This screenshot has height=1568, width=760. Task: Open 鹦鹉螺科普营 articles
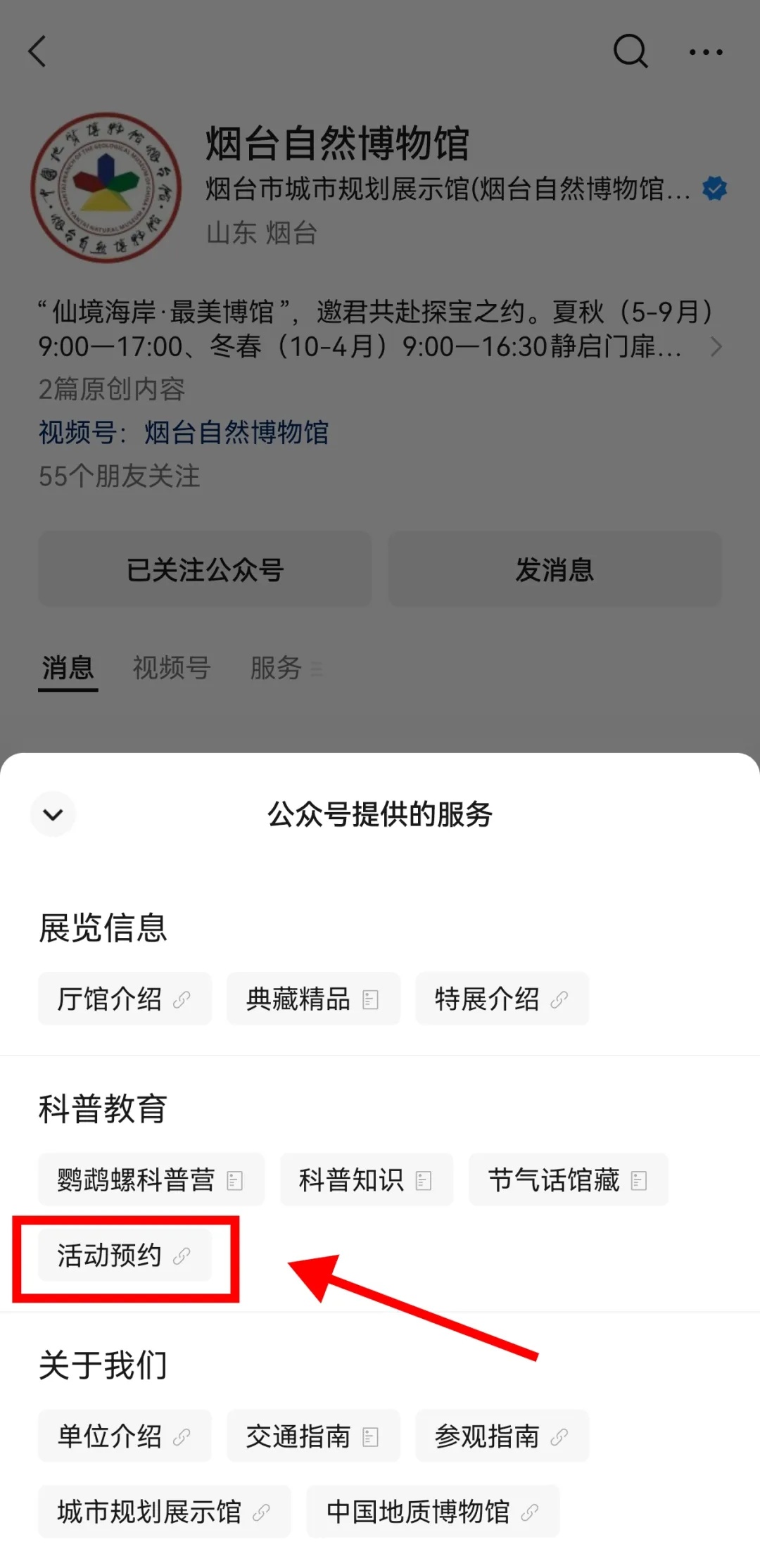click(151, 1180)
